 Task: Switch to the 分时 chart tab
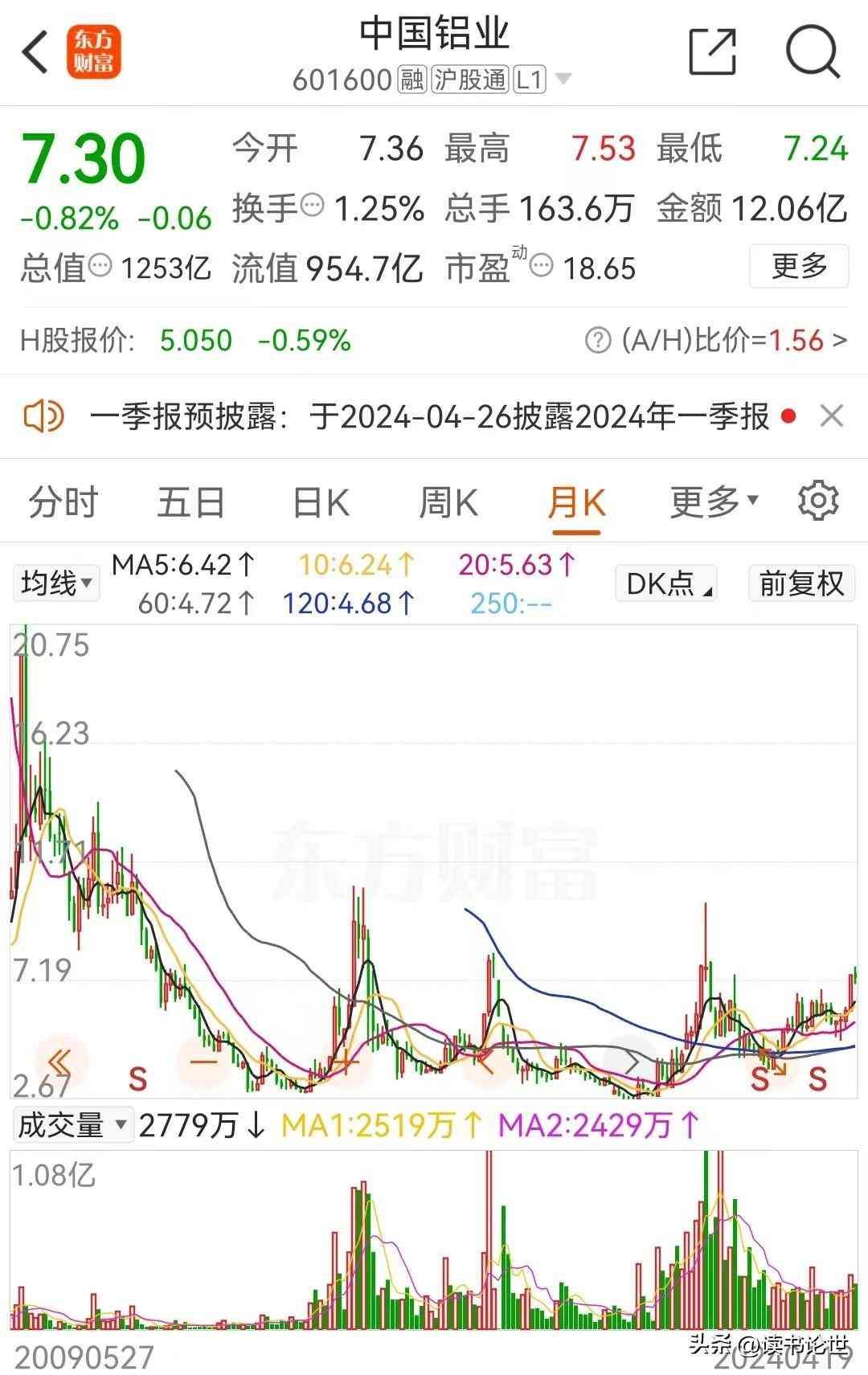(63, 504)
